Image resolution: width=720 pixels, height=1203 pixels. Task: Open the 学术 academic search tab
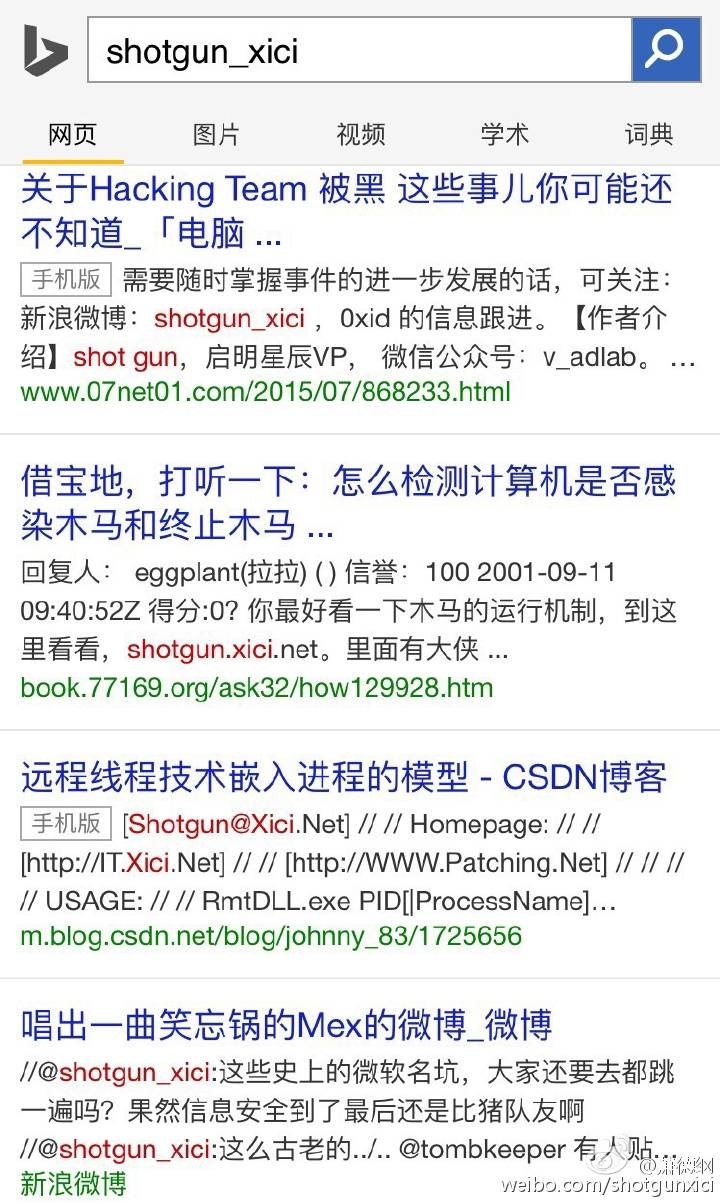click(504, 134)
